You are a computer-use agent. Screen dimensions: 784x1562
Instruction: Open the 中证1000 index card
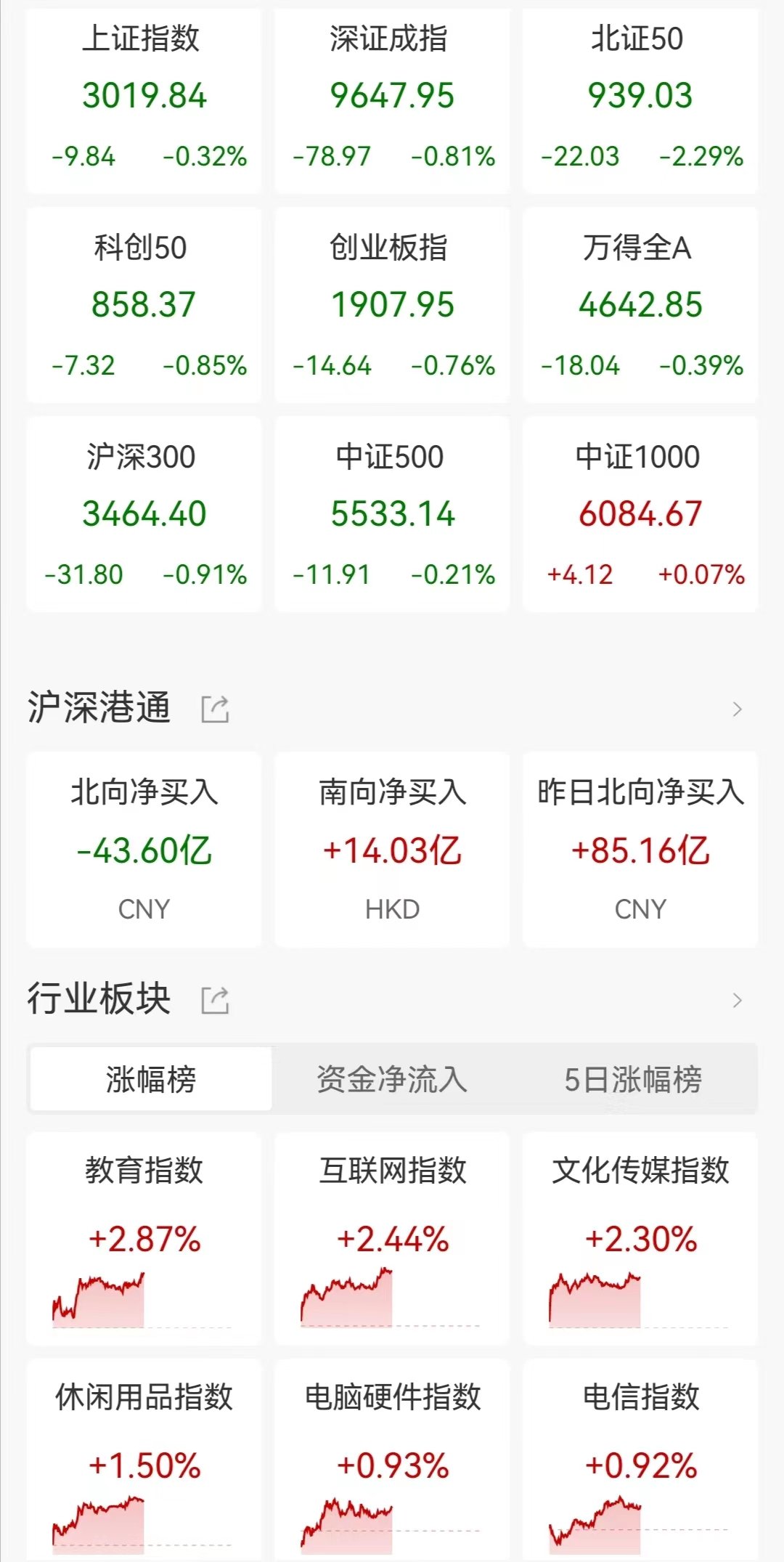[640, 514]
